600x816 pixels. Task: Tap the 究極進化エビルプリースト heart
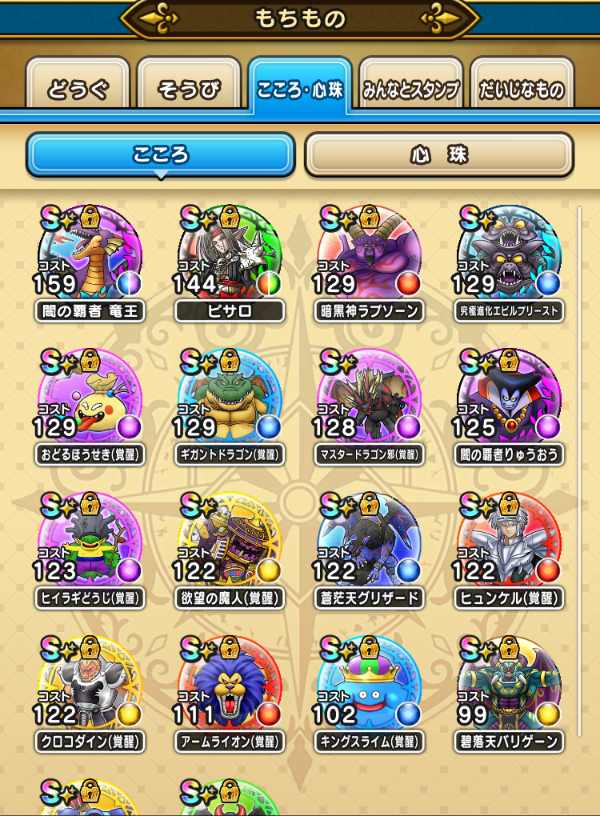point(509,260)
